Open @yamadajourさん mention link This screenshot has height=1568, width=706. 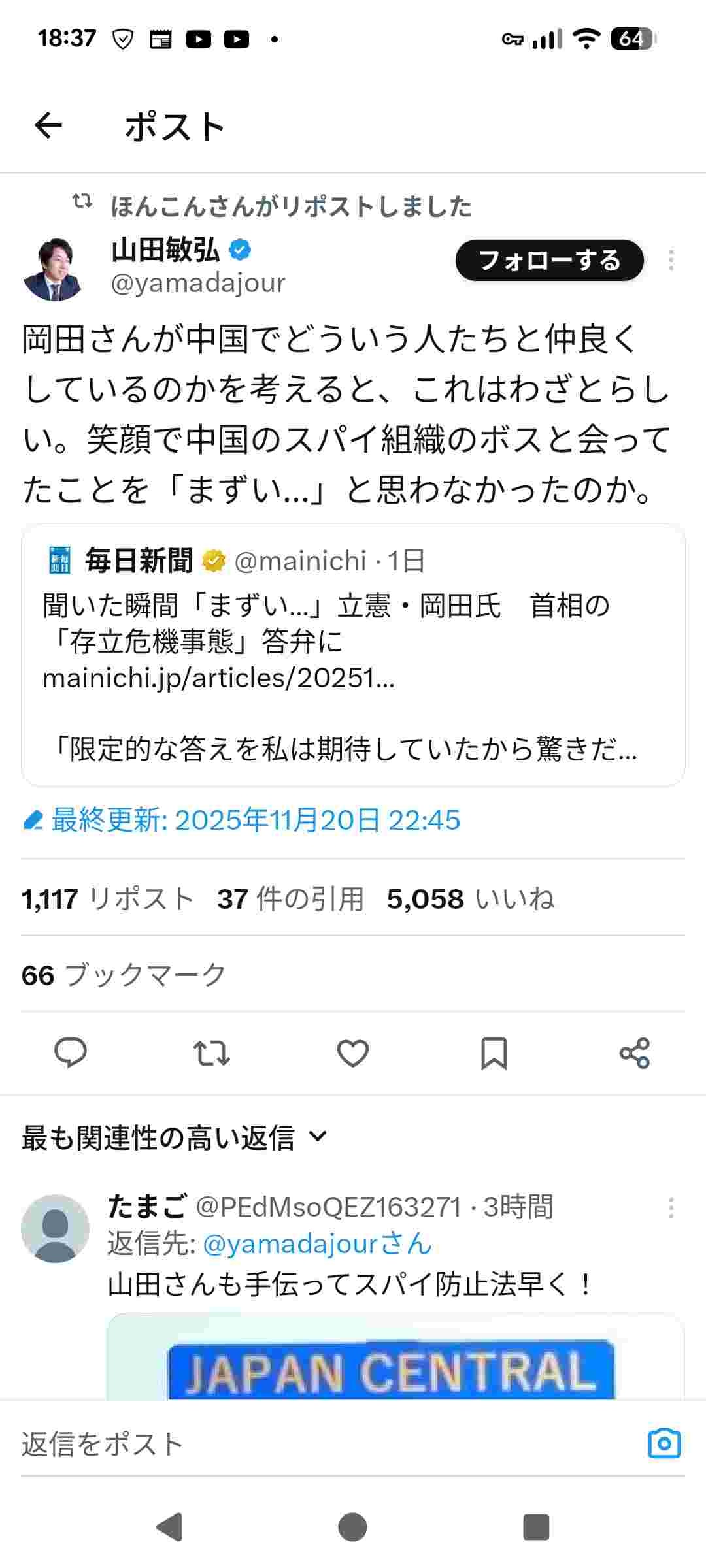[x=317, y=1243]
